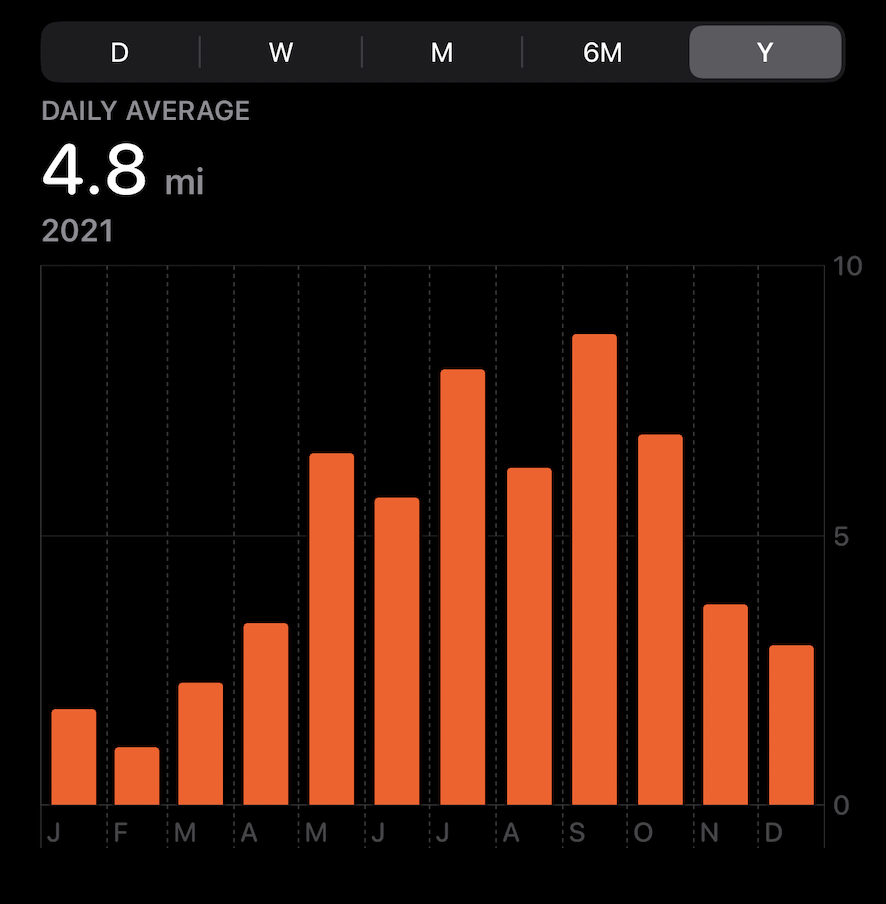Viewport: 886px width, 904px height.
Task: Switch to the D day view
Action: click(x=120, y=52)
